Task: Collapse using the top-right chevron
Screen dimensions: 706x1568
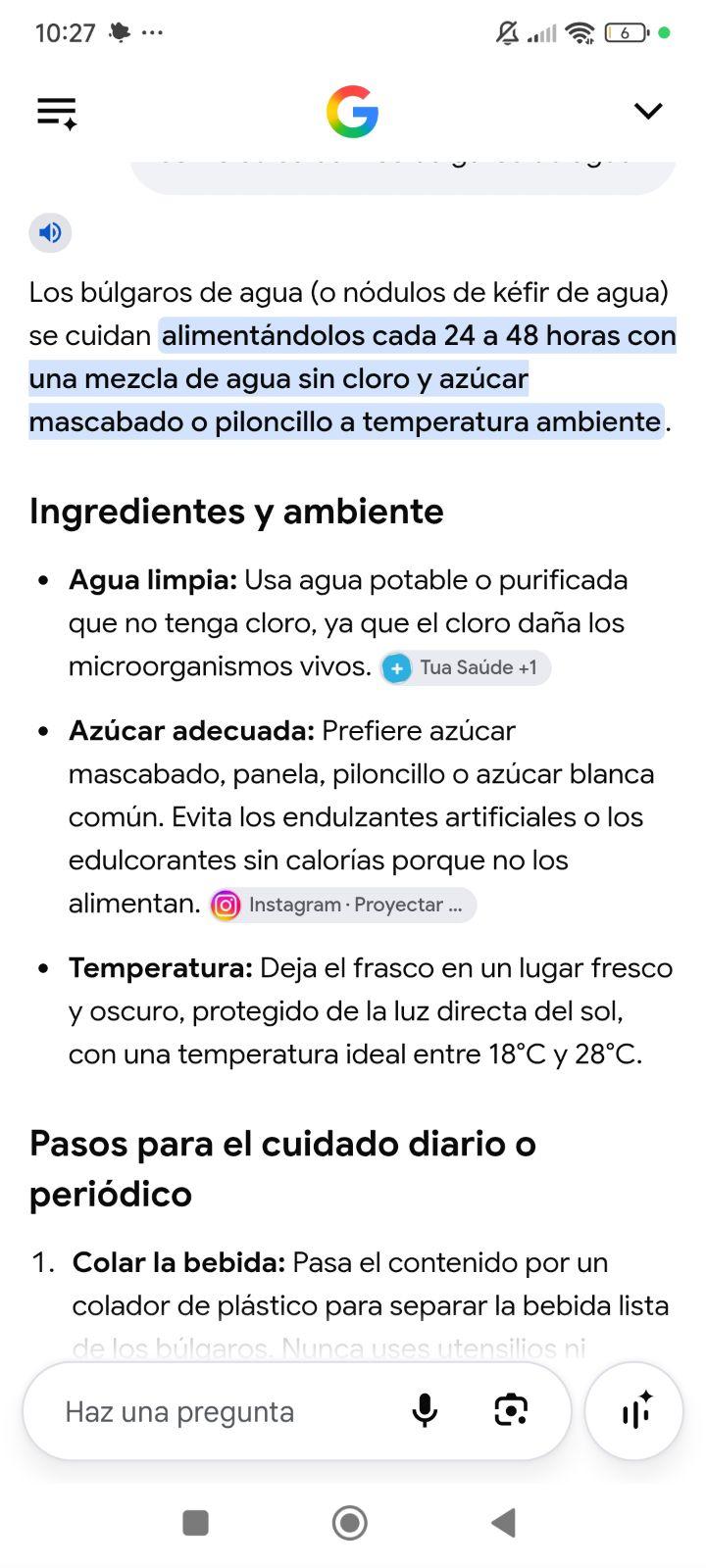Action: click(648, 111)
